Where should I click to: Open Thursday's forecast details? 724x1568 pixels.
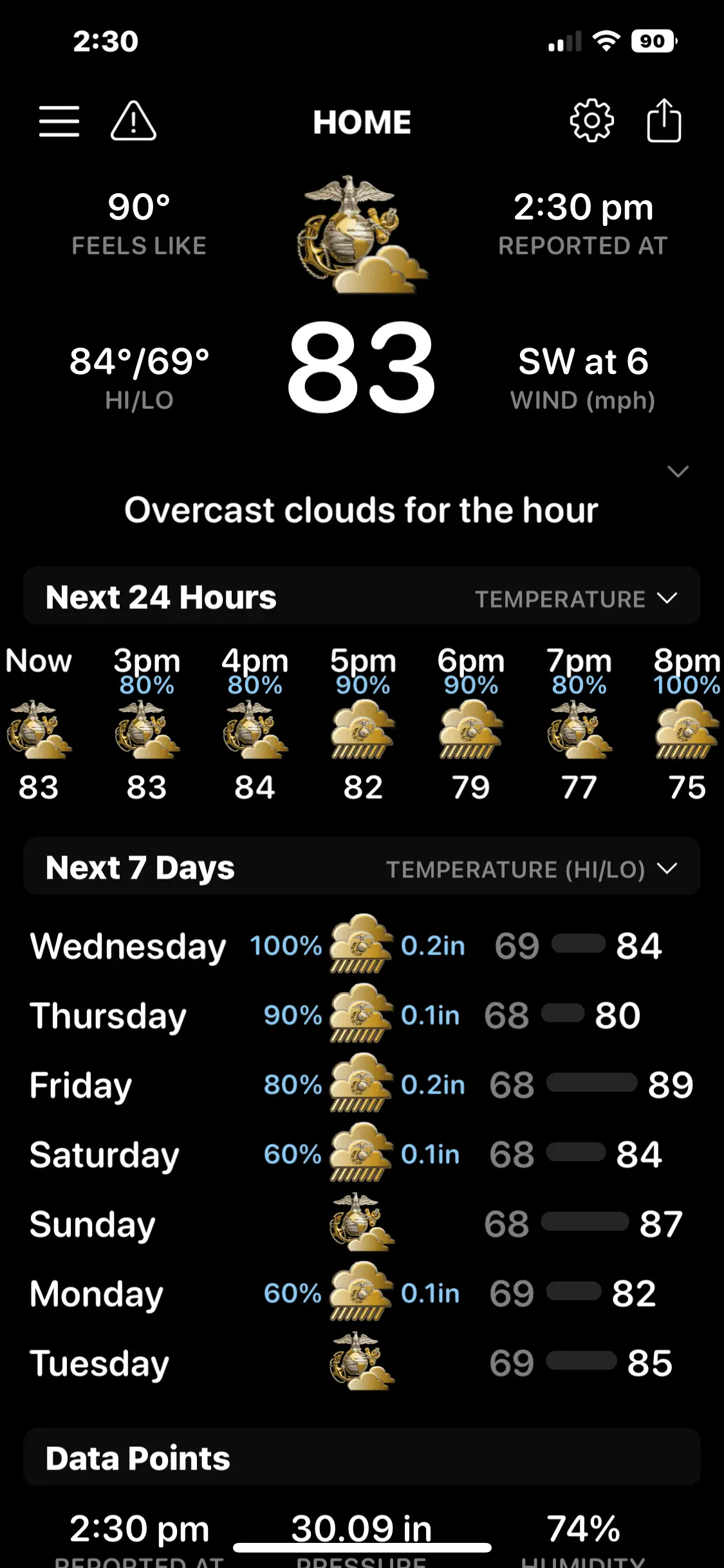362,1015
